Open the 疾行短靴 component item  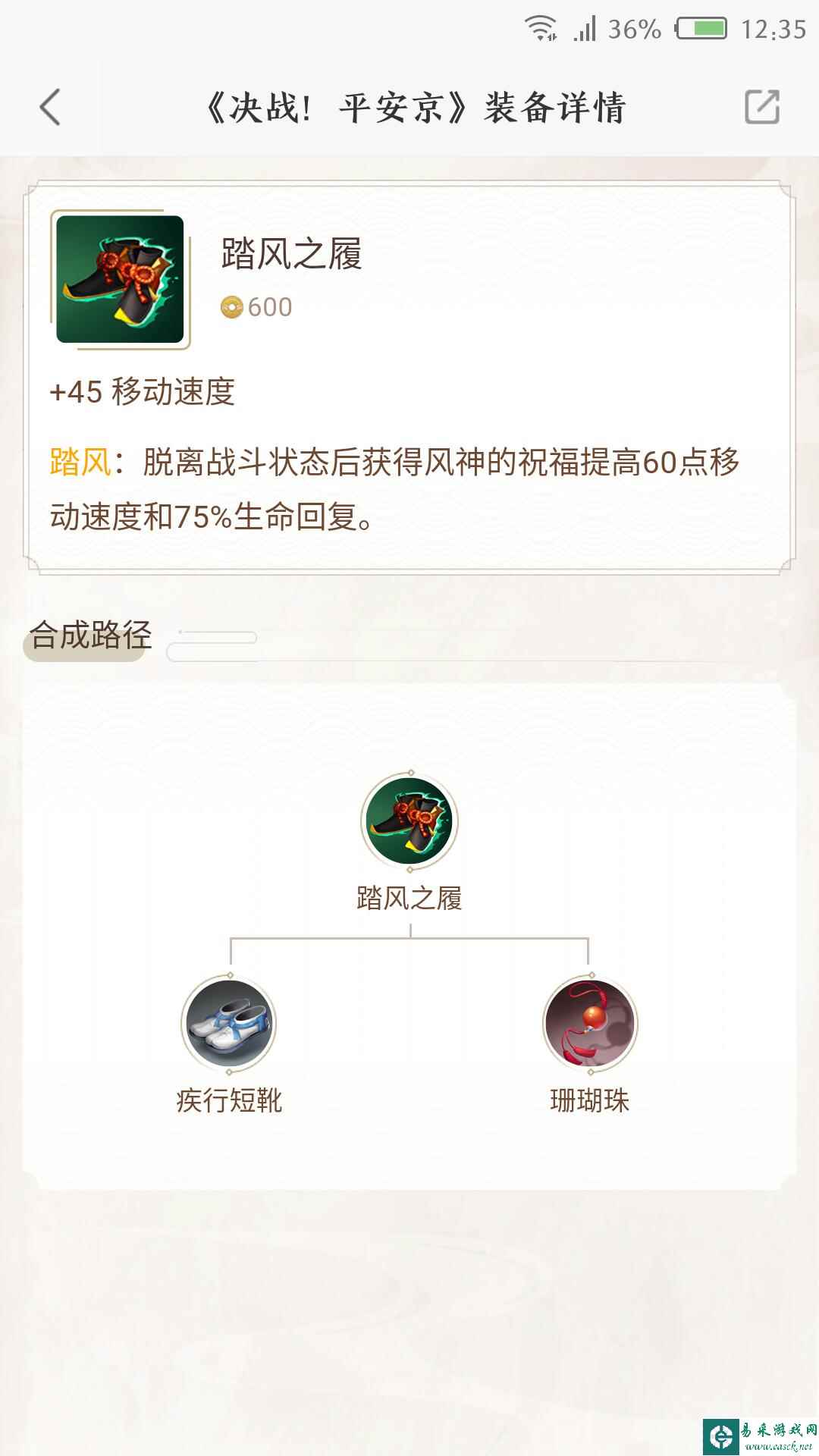229,1025
